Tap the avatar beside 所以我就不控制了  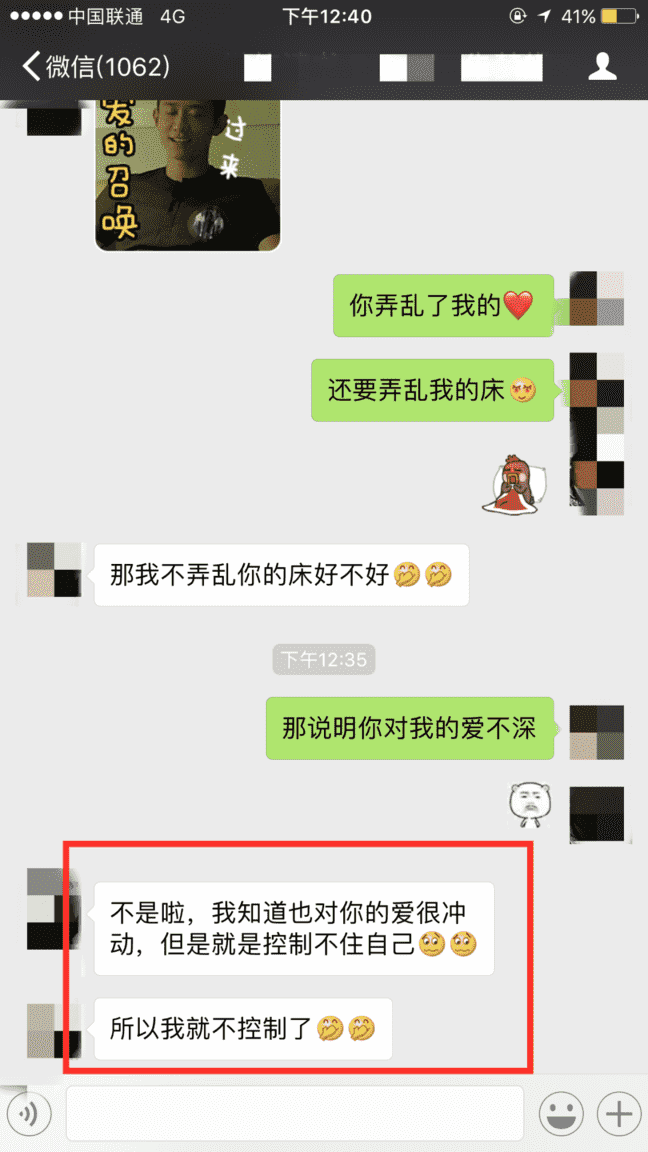pyautogui.click(x=54, y=1030)
